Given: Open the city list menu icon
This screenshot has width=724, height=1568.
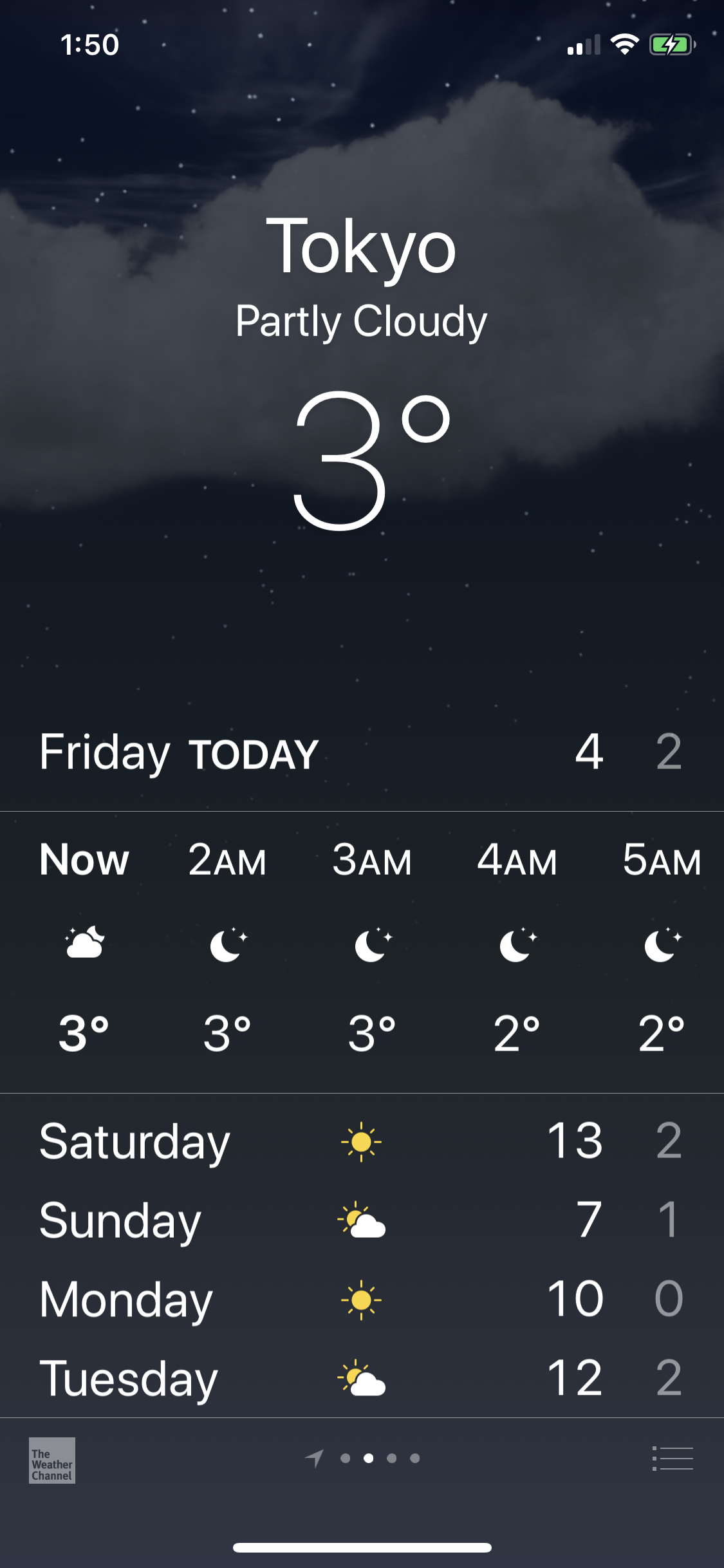Looking at the screenshot, I should [x=673, y=1459].
